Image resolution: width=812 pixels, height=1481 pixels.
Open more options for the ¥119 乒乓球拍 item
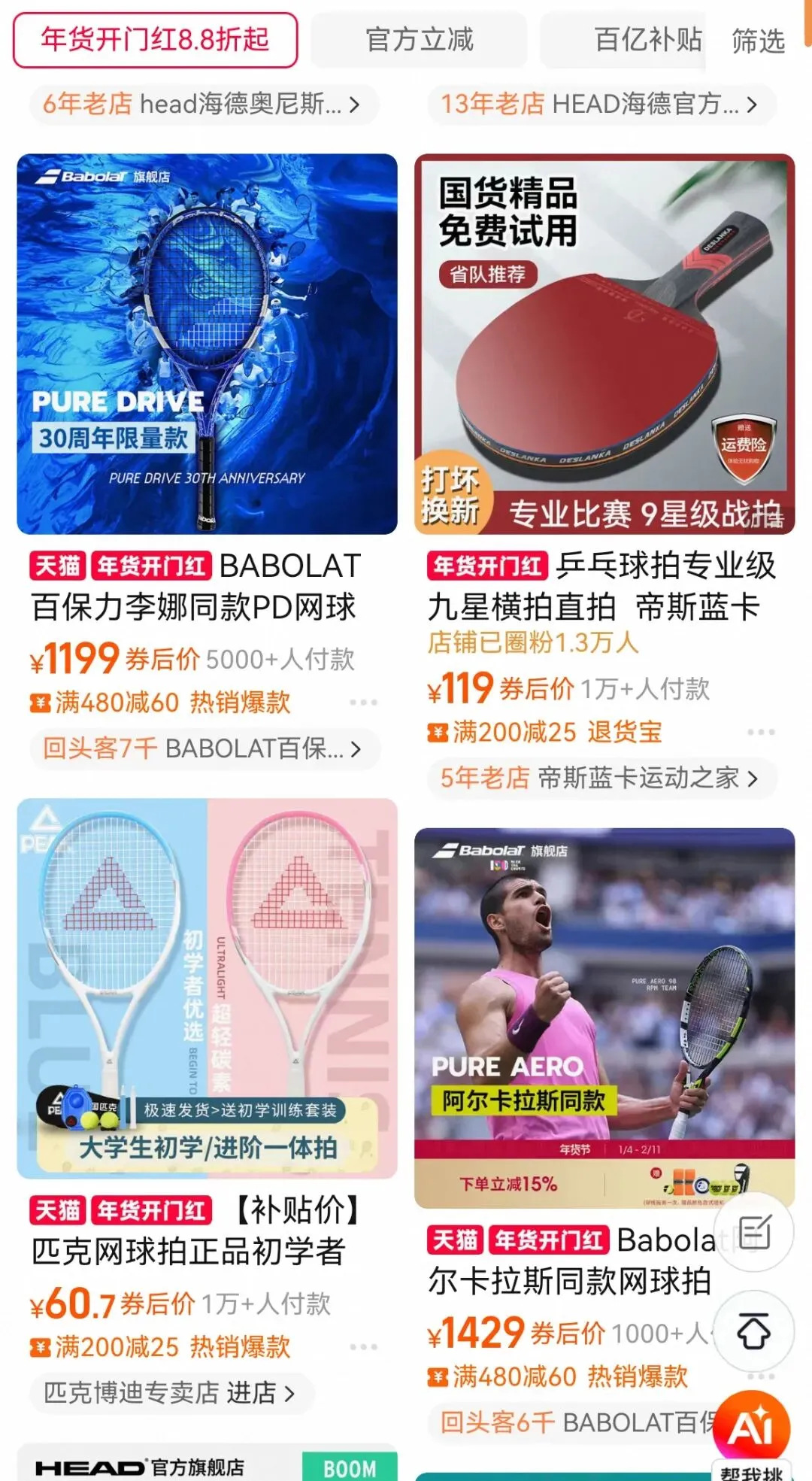point(761,731)
